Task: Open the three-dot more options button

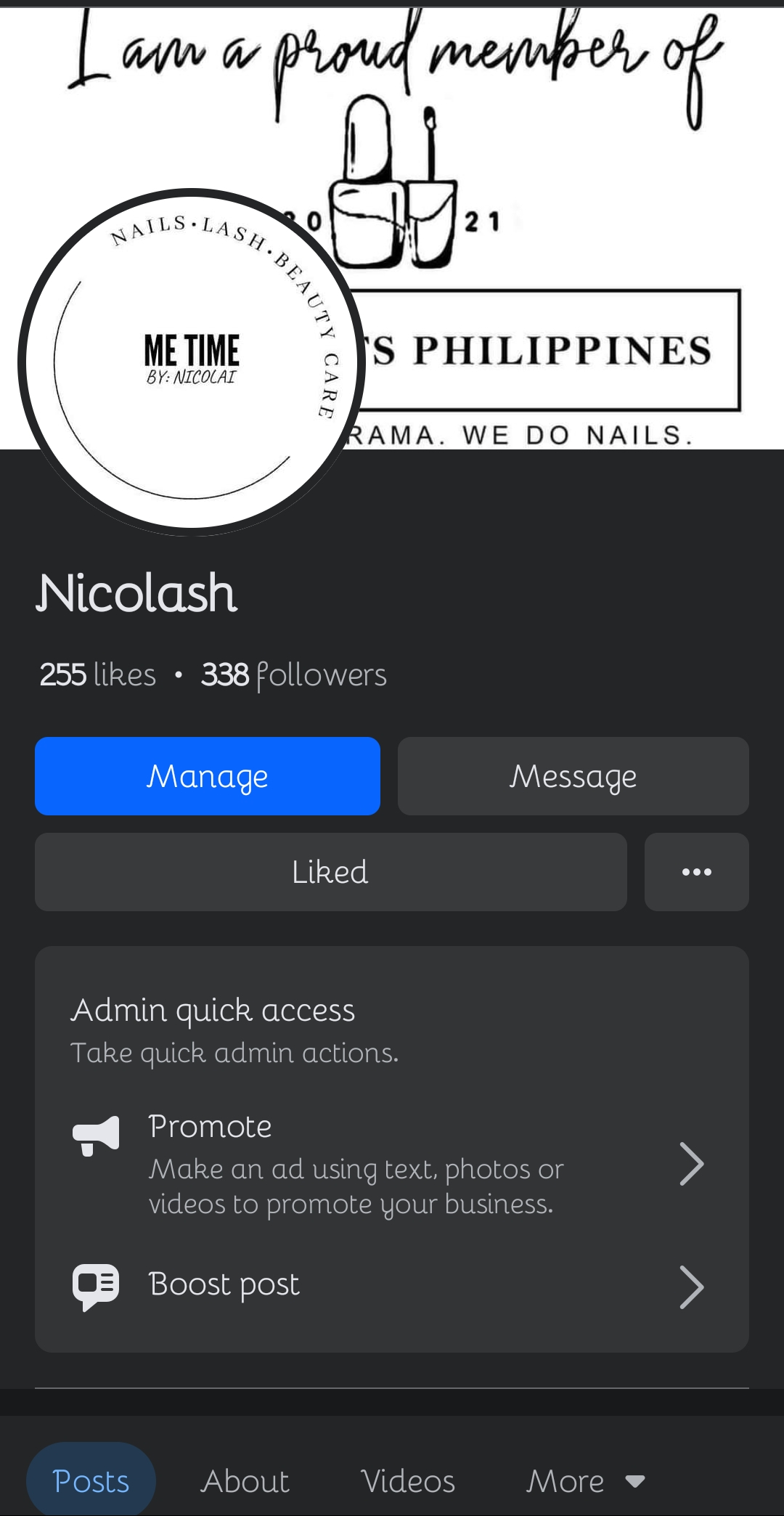Action: [x=696, y=872]
